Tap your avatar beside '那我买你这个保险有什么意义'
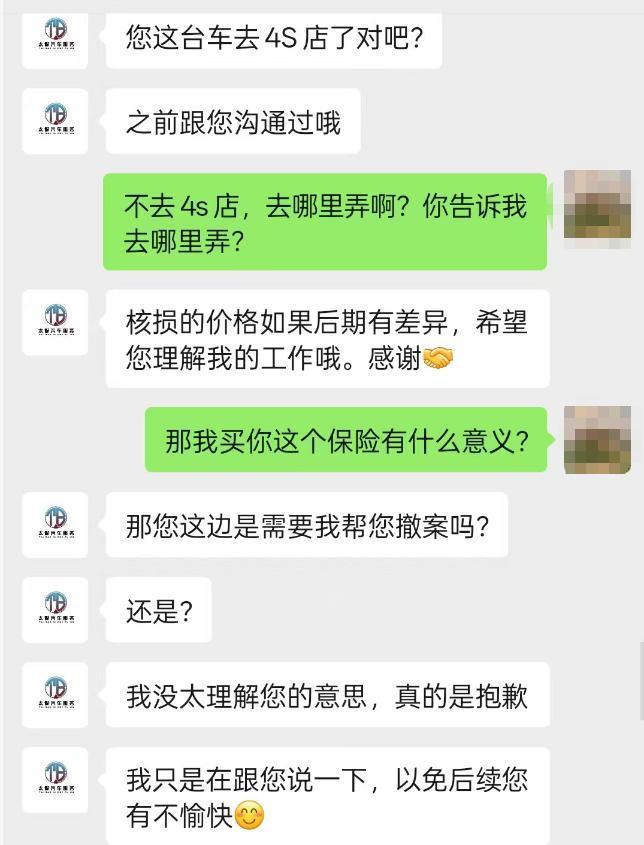Screen dimensions: 644x845 597,439
